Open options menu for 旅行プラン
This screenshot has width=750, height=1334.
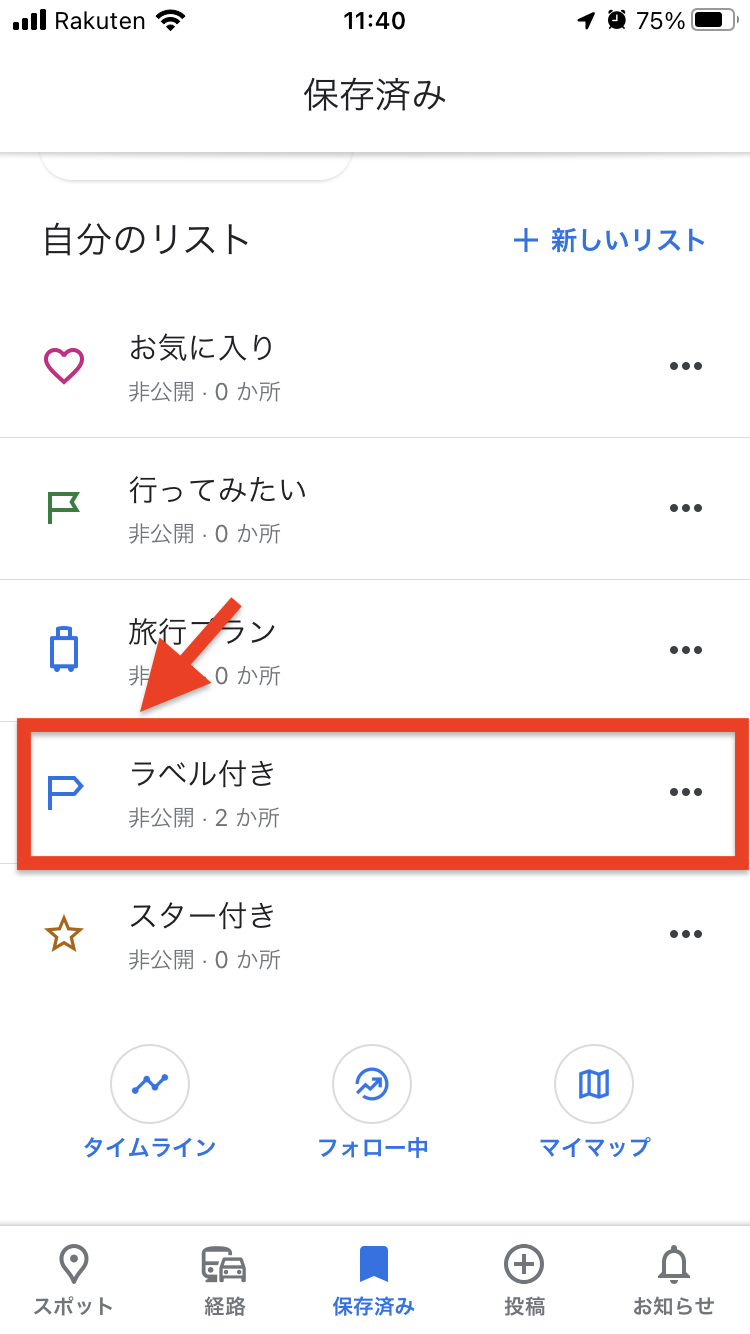pos(685,650)
